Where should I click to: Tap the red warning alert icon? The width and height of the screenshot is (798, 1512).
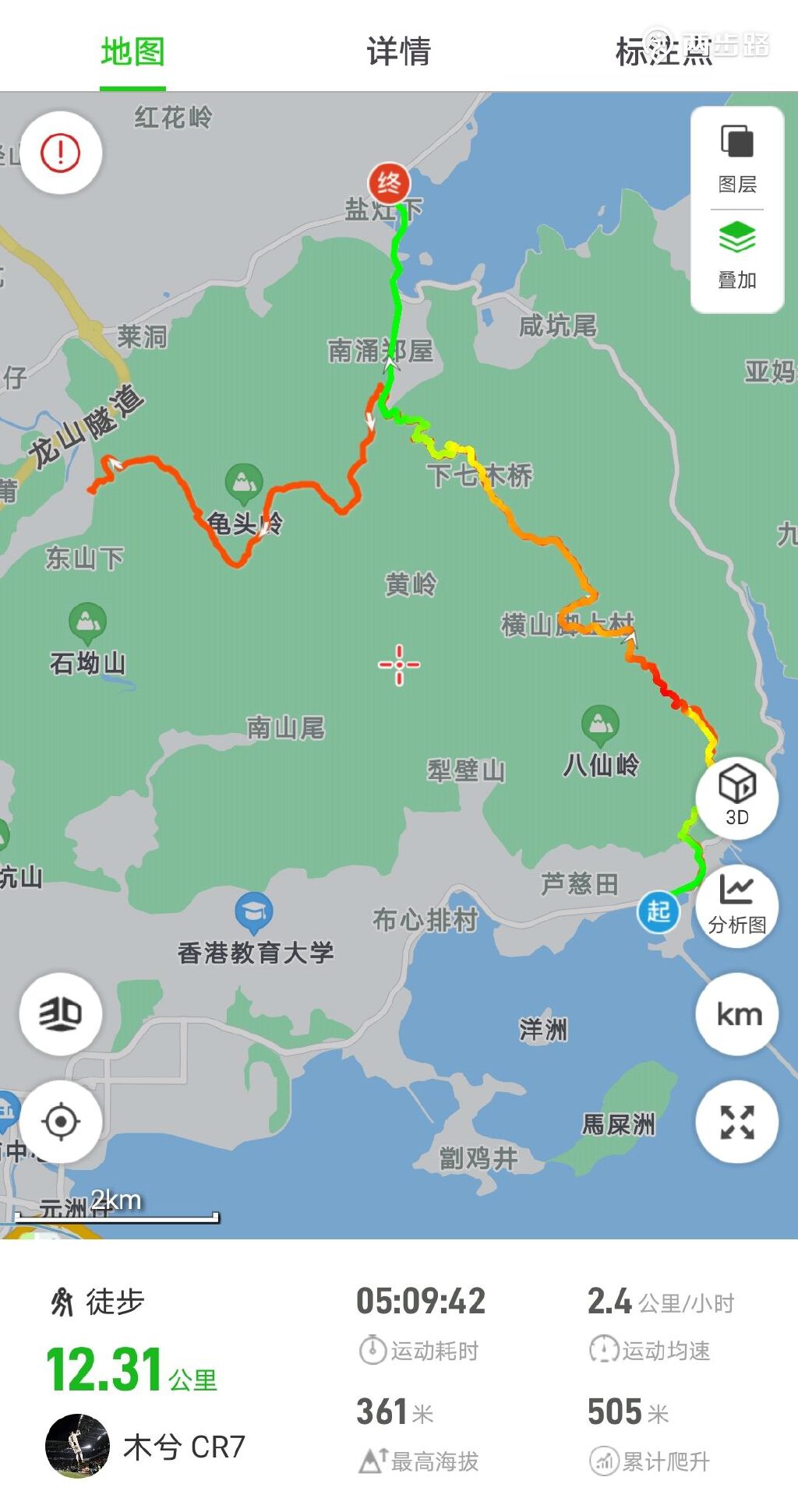(59, 153)
